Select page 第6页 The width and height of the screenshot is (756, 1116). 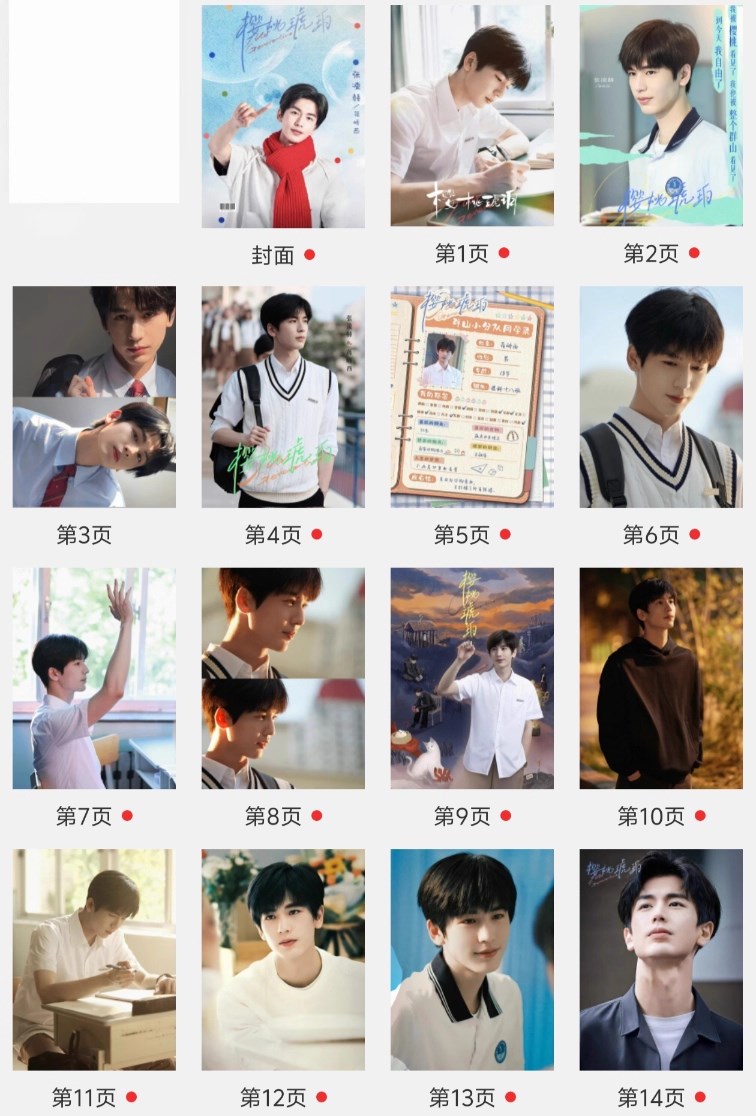(661, 397)
